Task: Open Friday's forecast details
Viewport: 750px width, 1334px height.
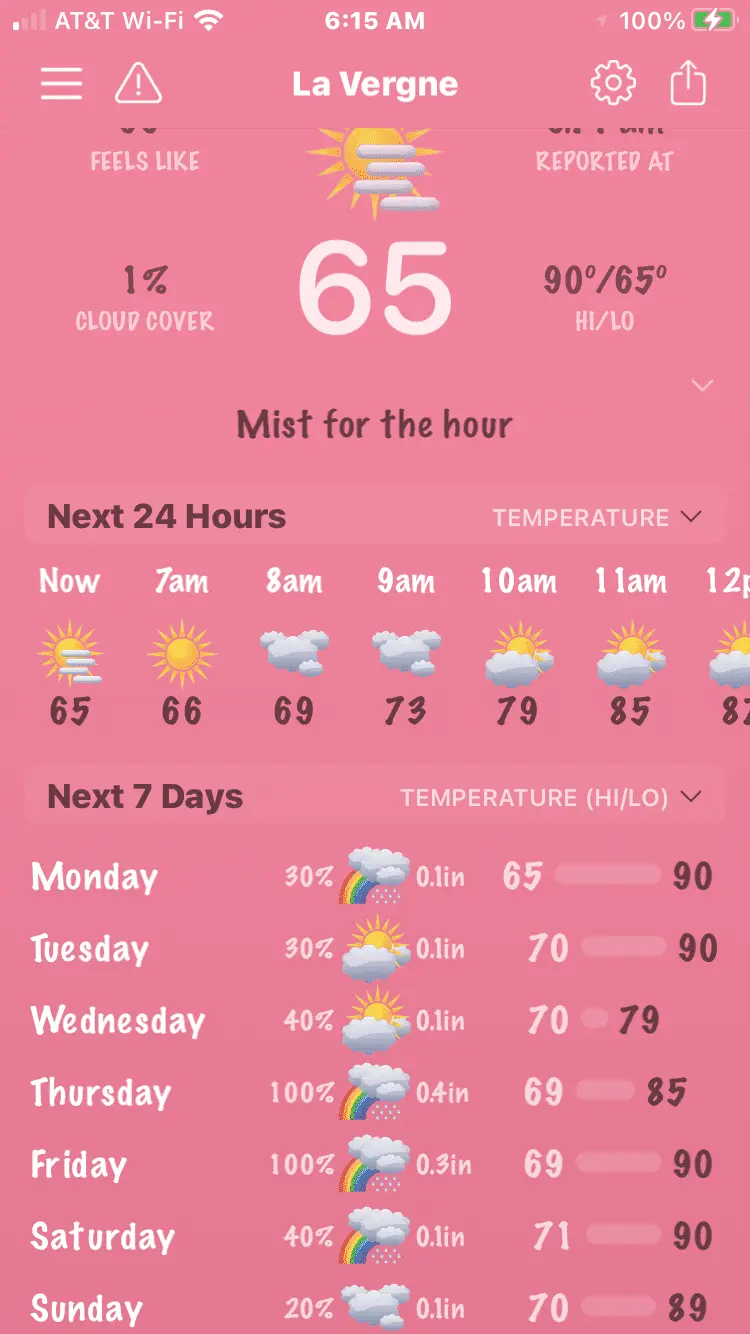Action: [x=375, y=1164]
